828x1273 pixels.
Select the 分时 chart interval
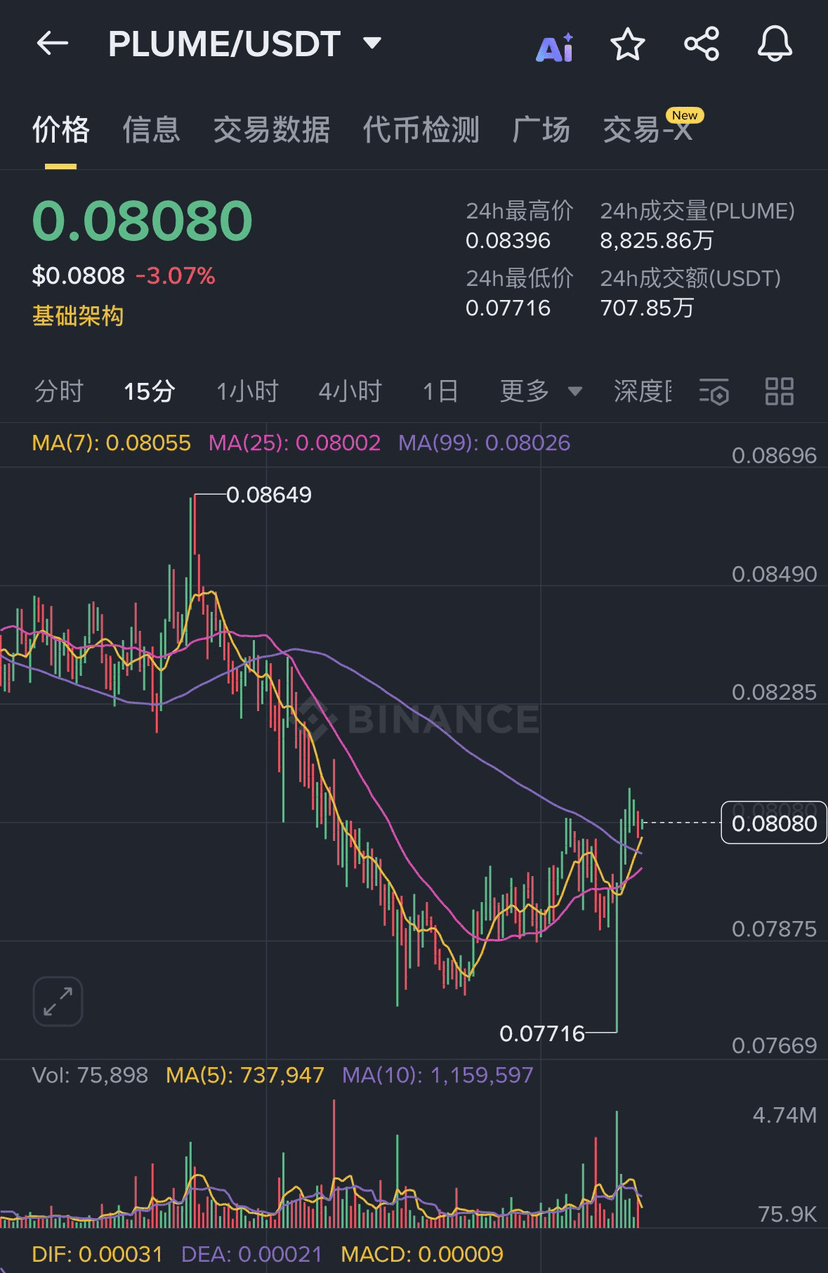tap(59, 391)
